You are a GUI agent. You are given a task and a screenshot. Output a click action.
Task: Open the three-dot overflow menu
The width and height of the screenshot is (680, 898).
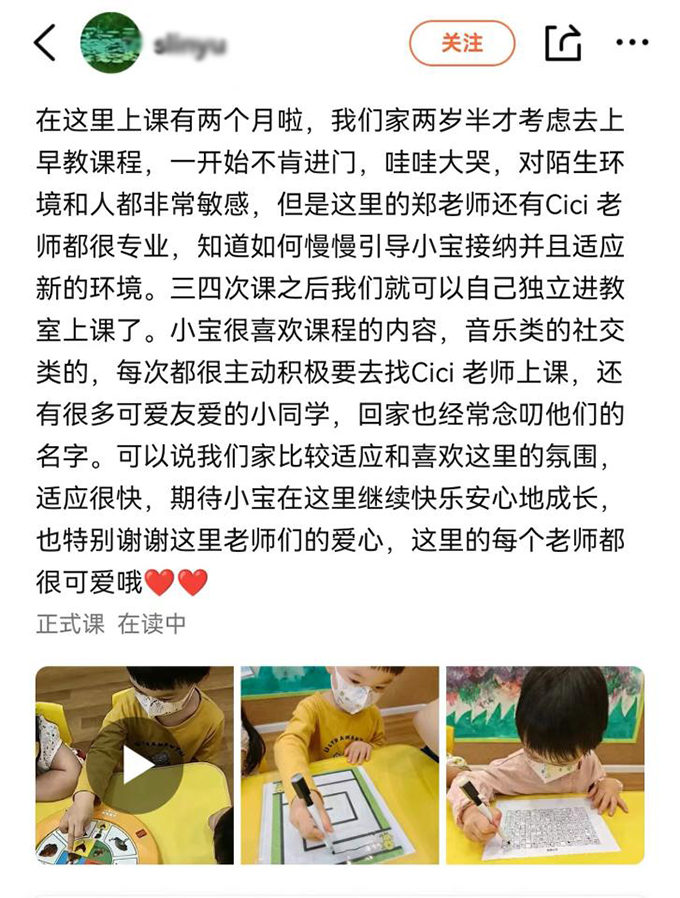632,43
